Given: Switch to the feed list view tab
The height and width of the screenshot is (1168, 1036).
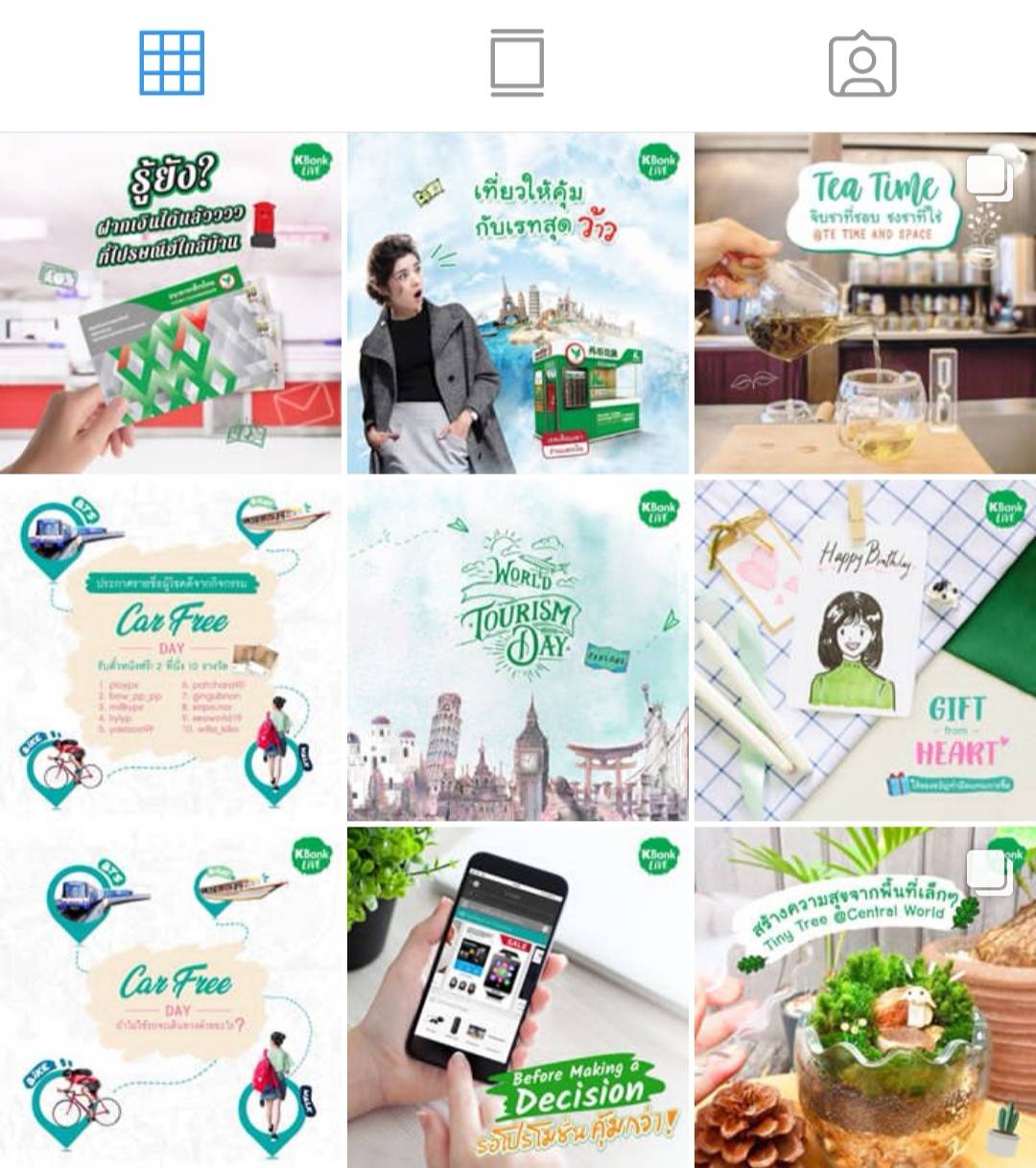Looking at the screenshot, I should [517, 63].
